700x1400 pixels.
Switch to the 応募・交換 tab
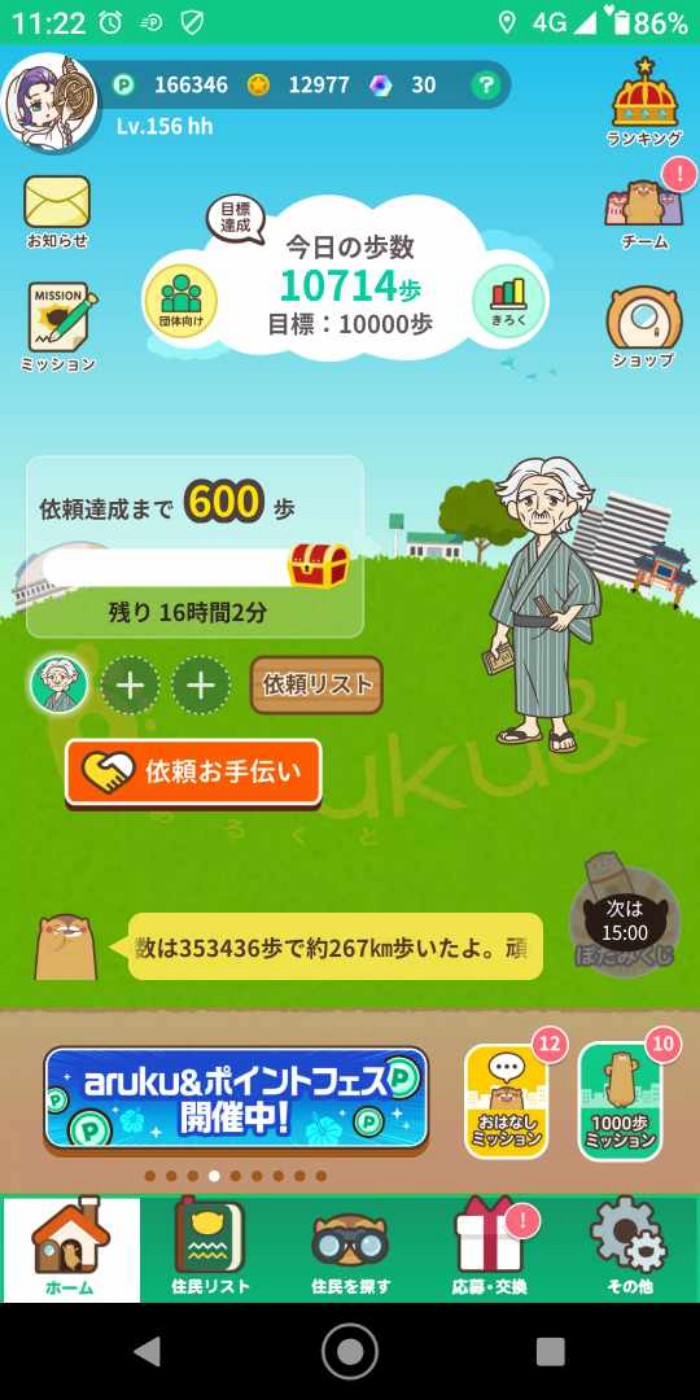(x=489, y=1248)
